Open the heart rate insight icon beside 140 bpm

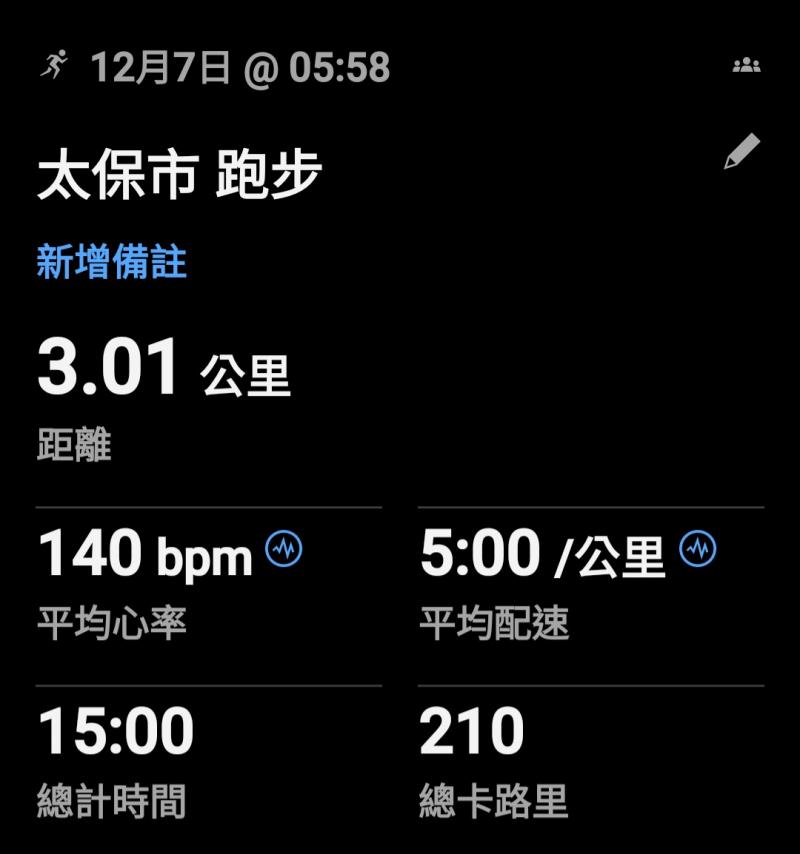click(284, 548)
